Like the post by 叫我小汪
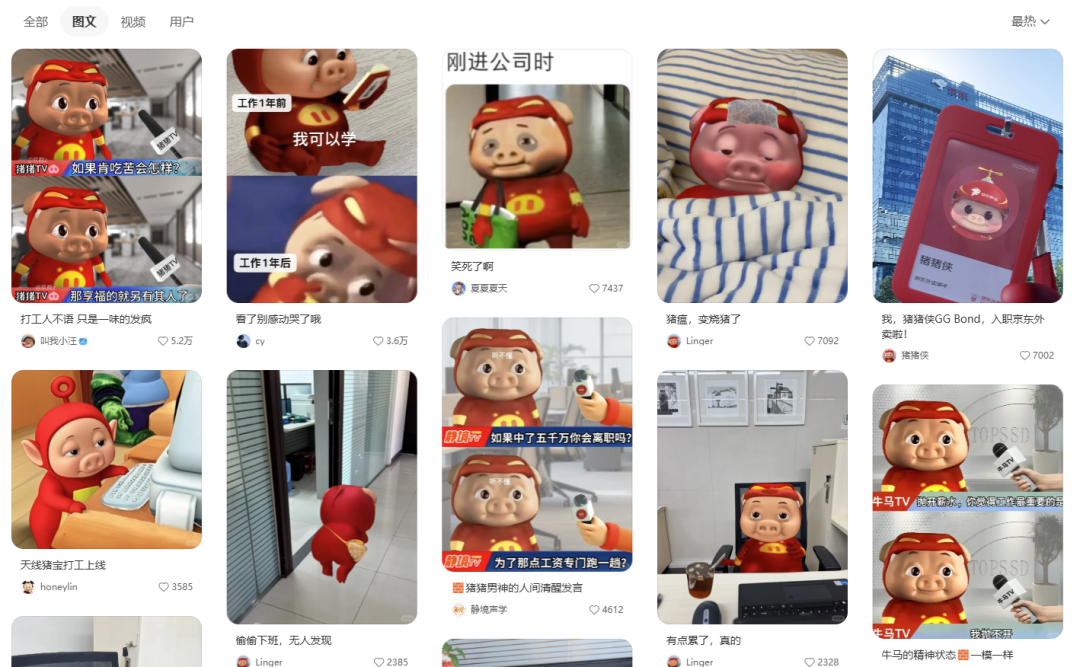The image size is (1080, 667). [163, 341]
